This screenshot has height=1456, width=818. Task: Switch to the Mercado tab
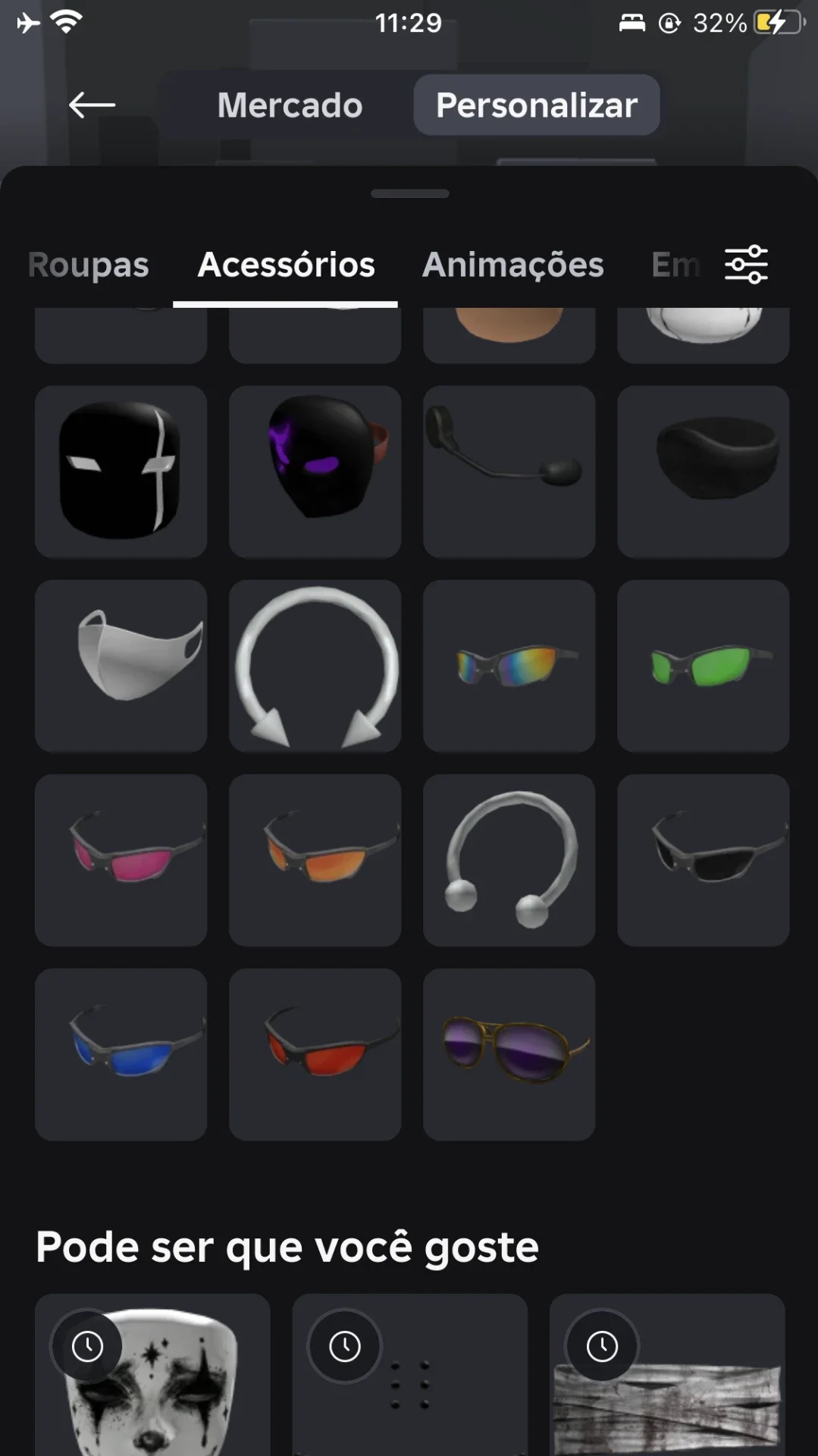[x=290, y=105]
